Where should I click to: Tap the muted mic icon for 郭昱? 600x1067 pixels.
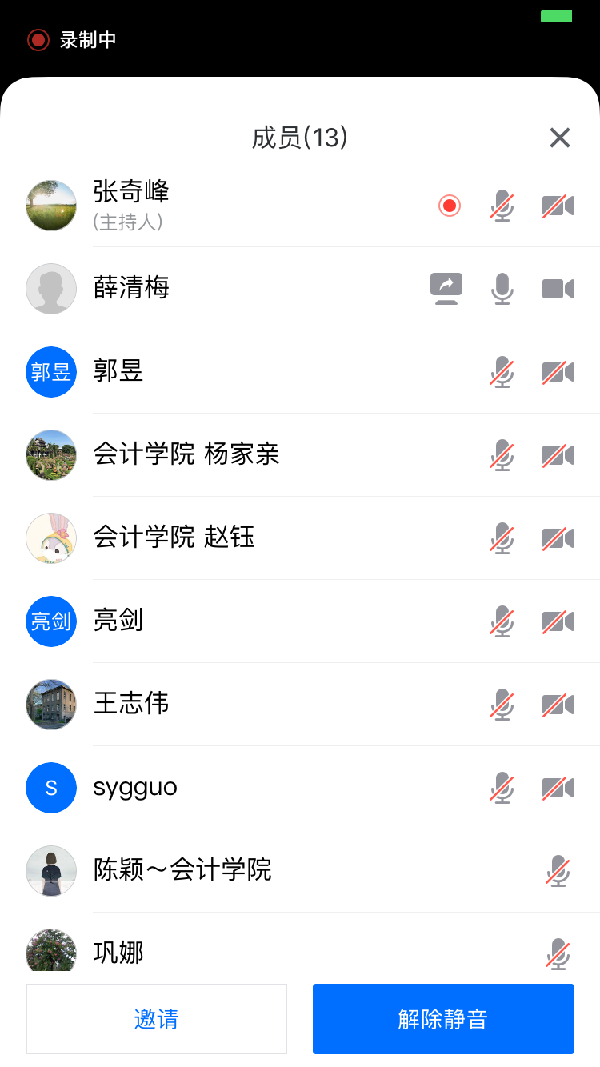502,372
